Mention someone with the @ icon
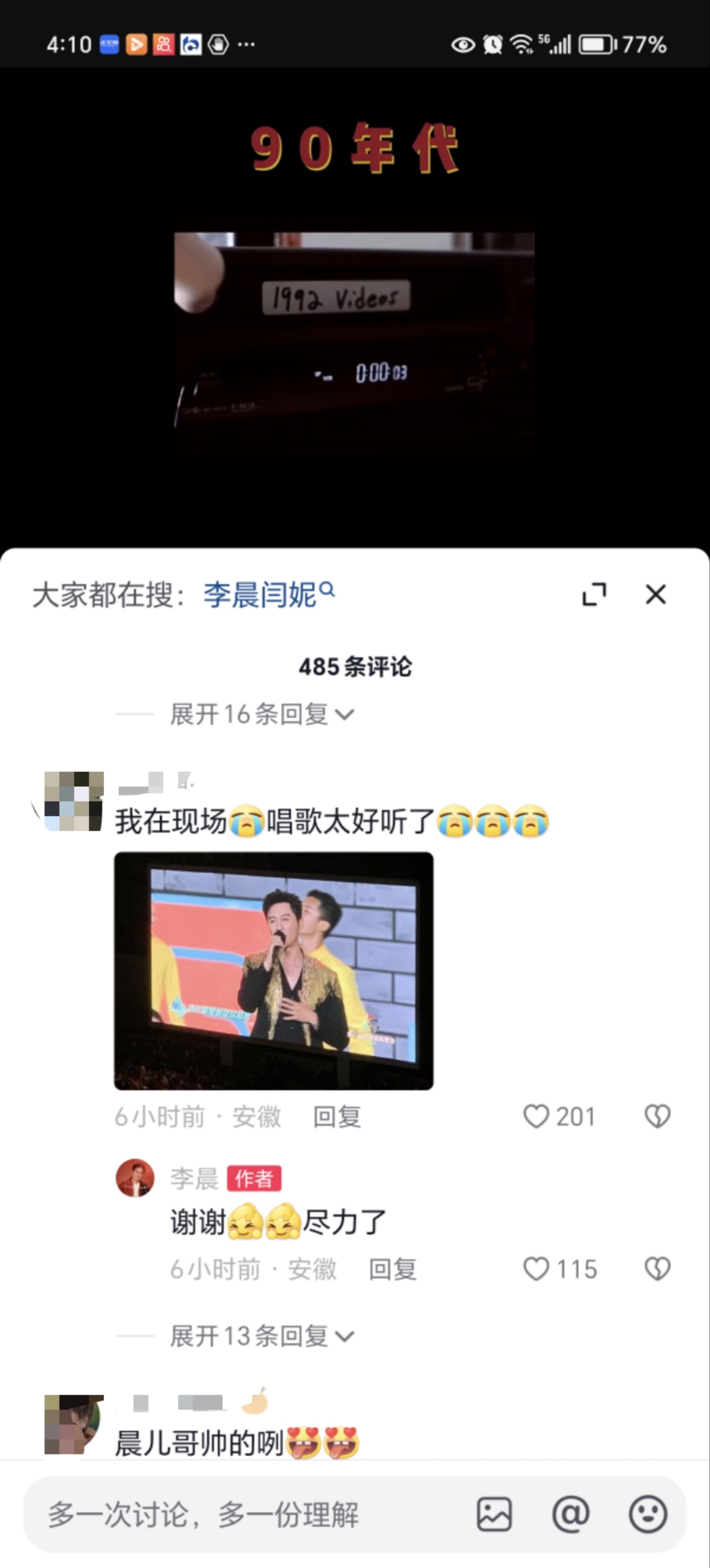 coord(570,1514)
